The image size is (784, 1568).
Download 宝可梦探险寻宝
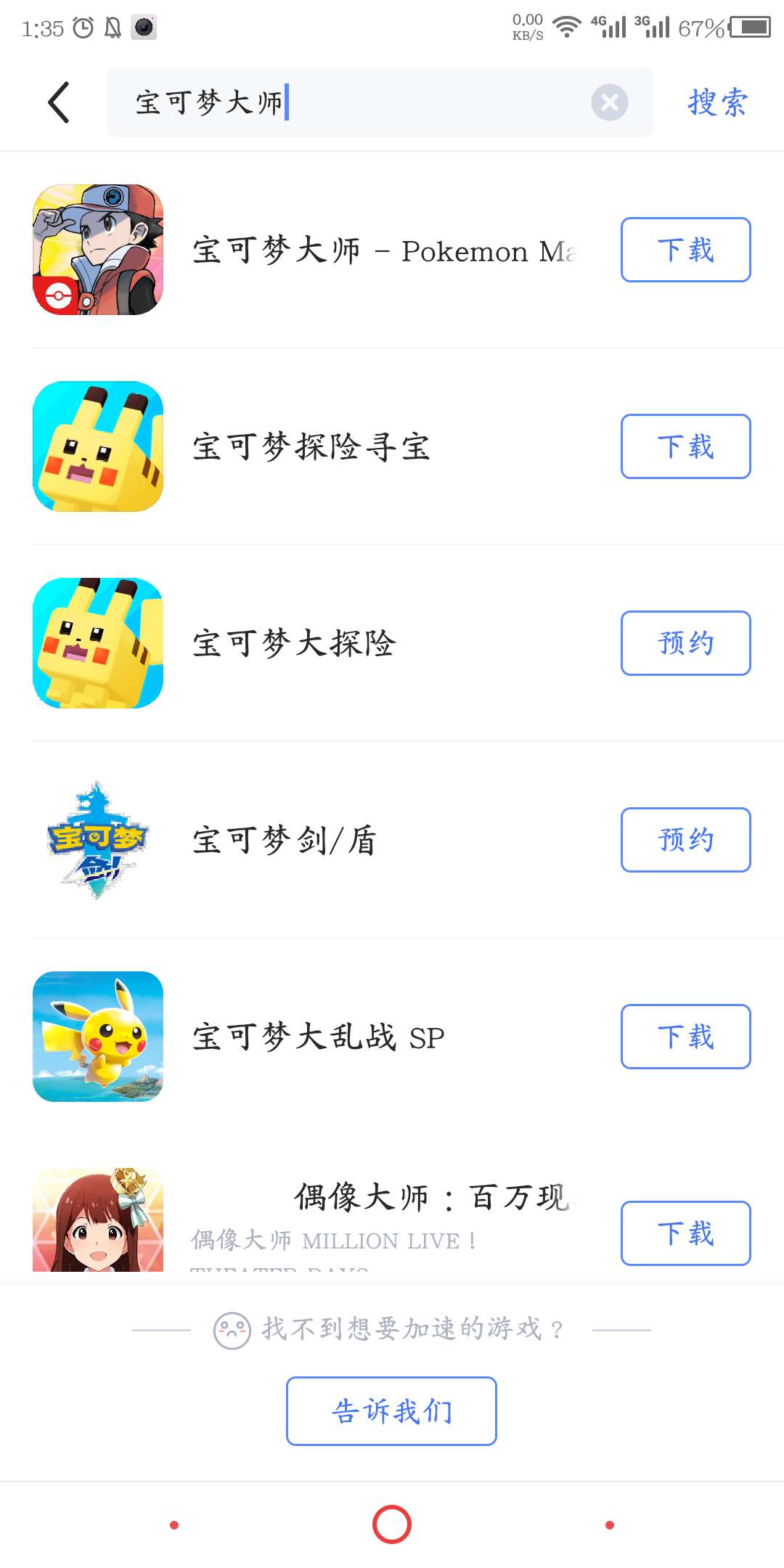685,446
